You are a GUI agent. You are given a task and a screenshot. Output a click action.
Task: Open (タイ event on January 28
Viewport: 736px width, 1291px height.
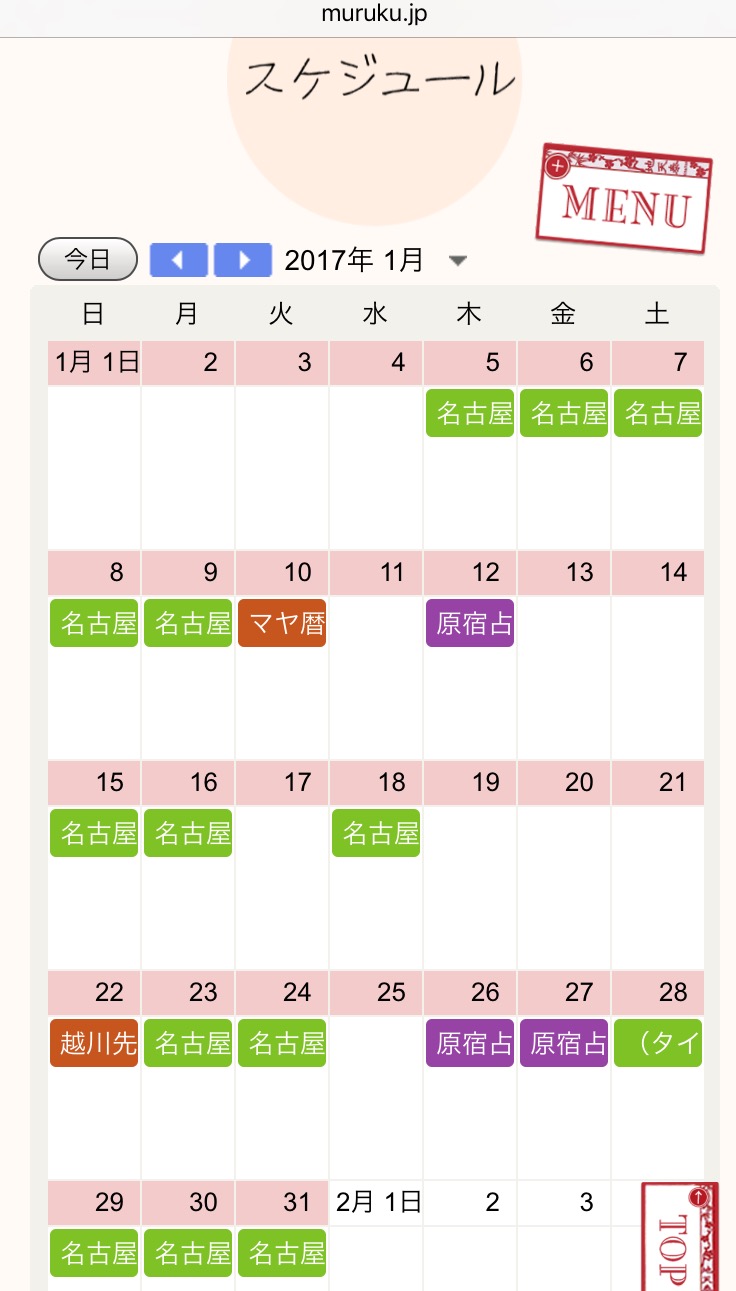pyautogui.click(x=658, y=1043)
